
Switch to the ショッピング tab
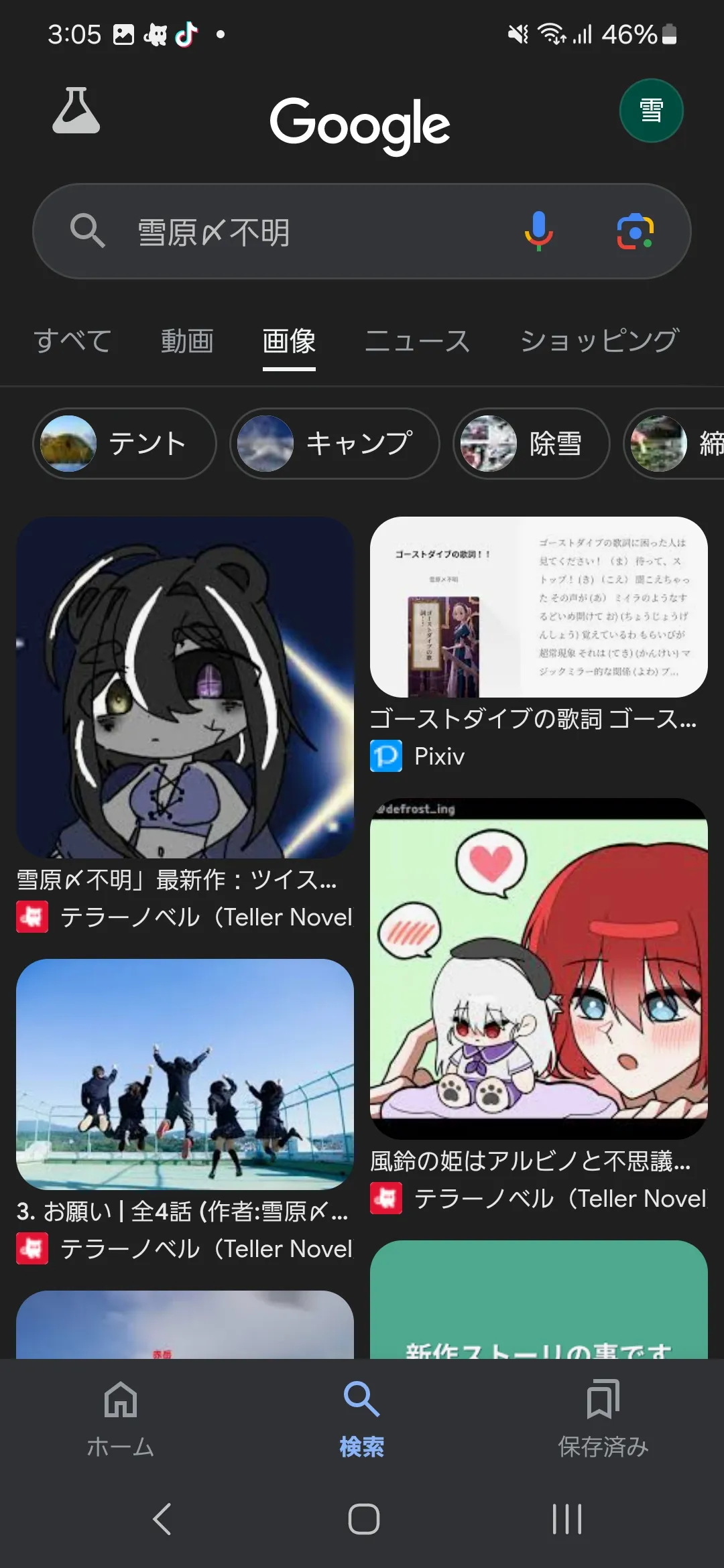click(x=599, y=341)
